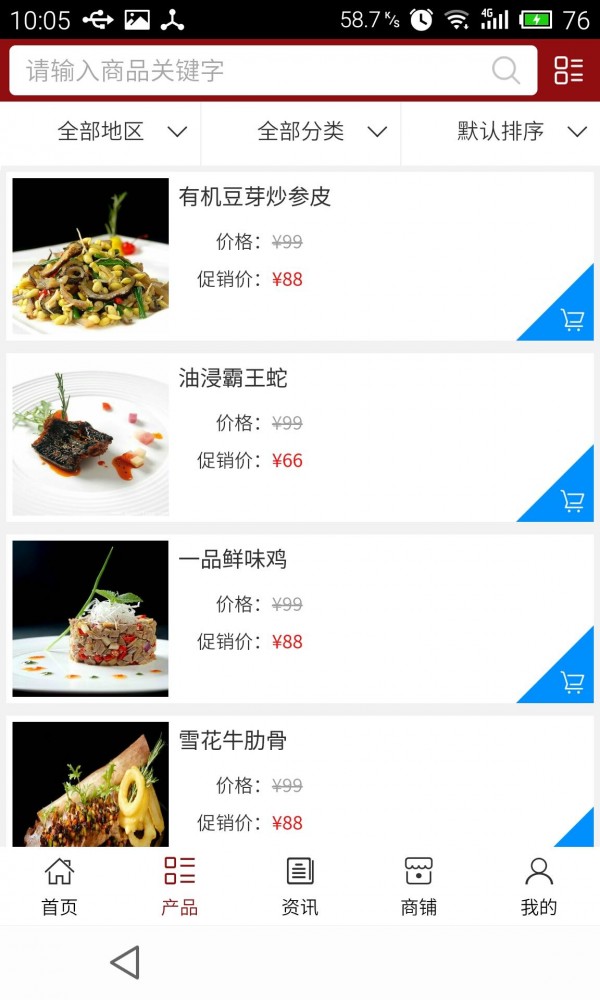Expand the 全部分类 category dropdown
The height and width of the screenshot is (1000, 600).
point(321,131)
